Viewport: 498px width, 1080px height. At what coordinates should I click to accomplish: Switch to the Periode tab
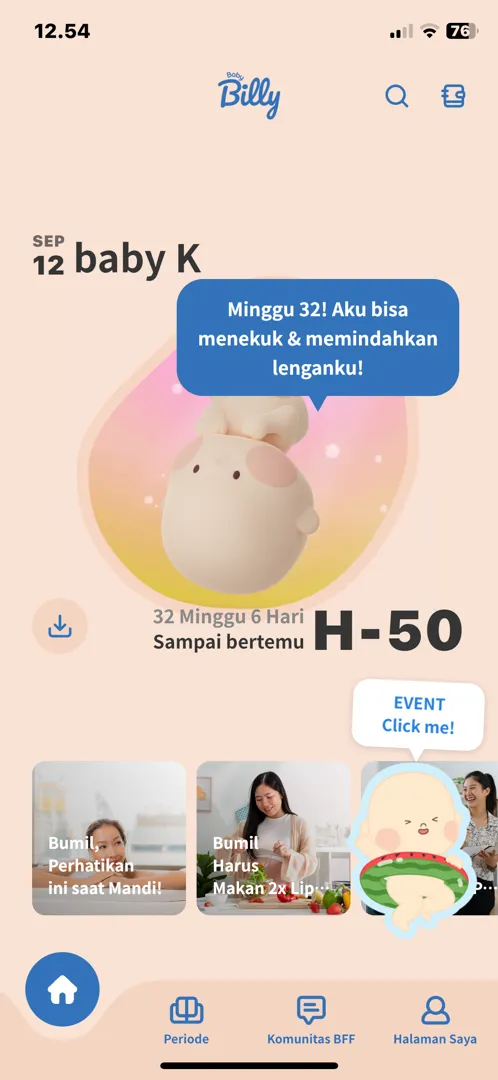[186, 1021]
